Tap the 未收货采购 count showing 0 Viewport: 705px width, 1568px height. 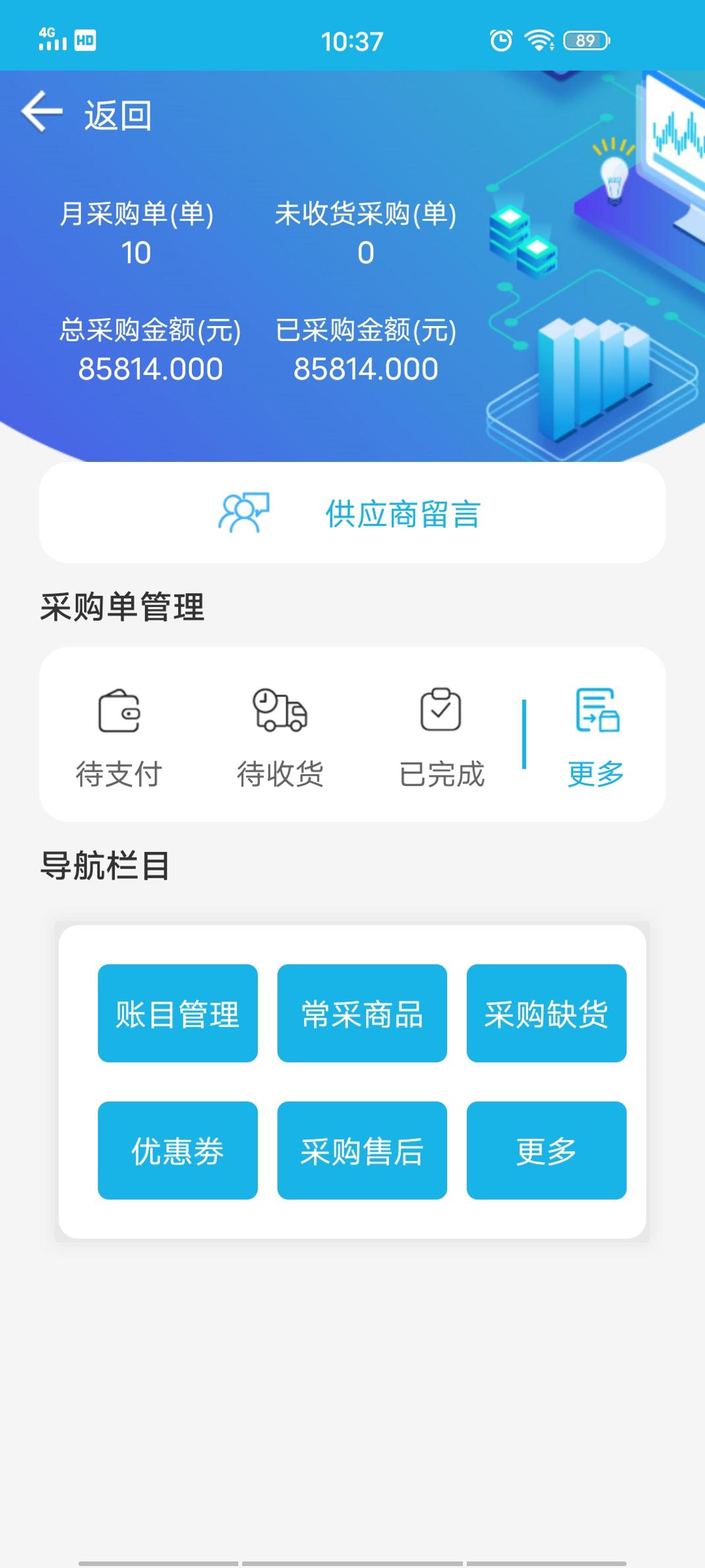pyautogui.click(x=366, y=251)
